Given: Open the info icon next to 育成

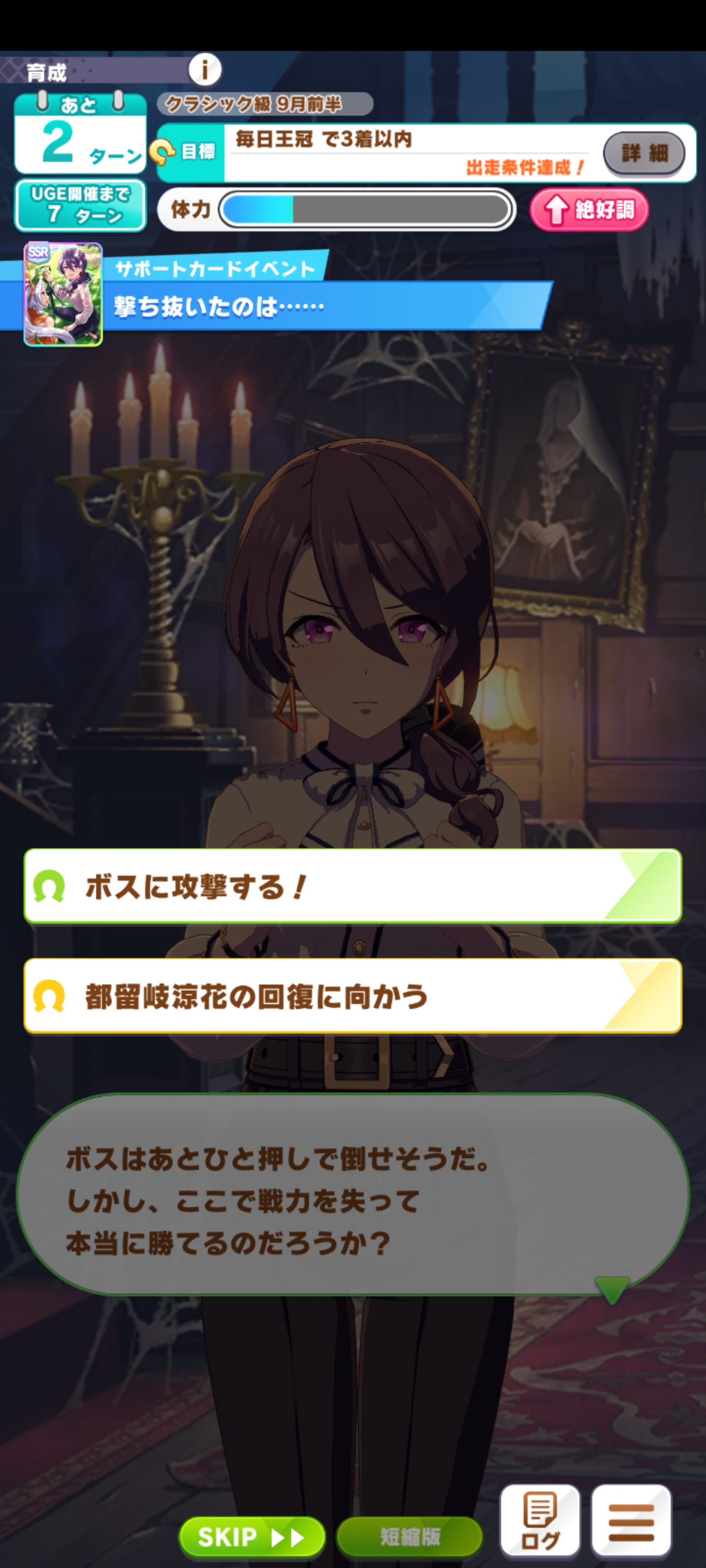Looking at the screenshot, I should (204, 70).
